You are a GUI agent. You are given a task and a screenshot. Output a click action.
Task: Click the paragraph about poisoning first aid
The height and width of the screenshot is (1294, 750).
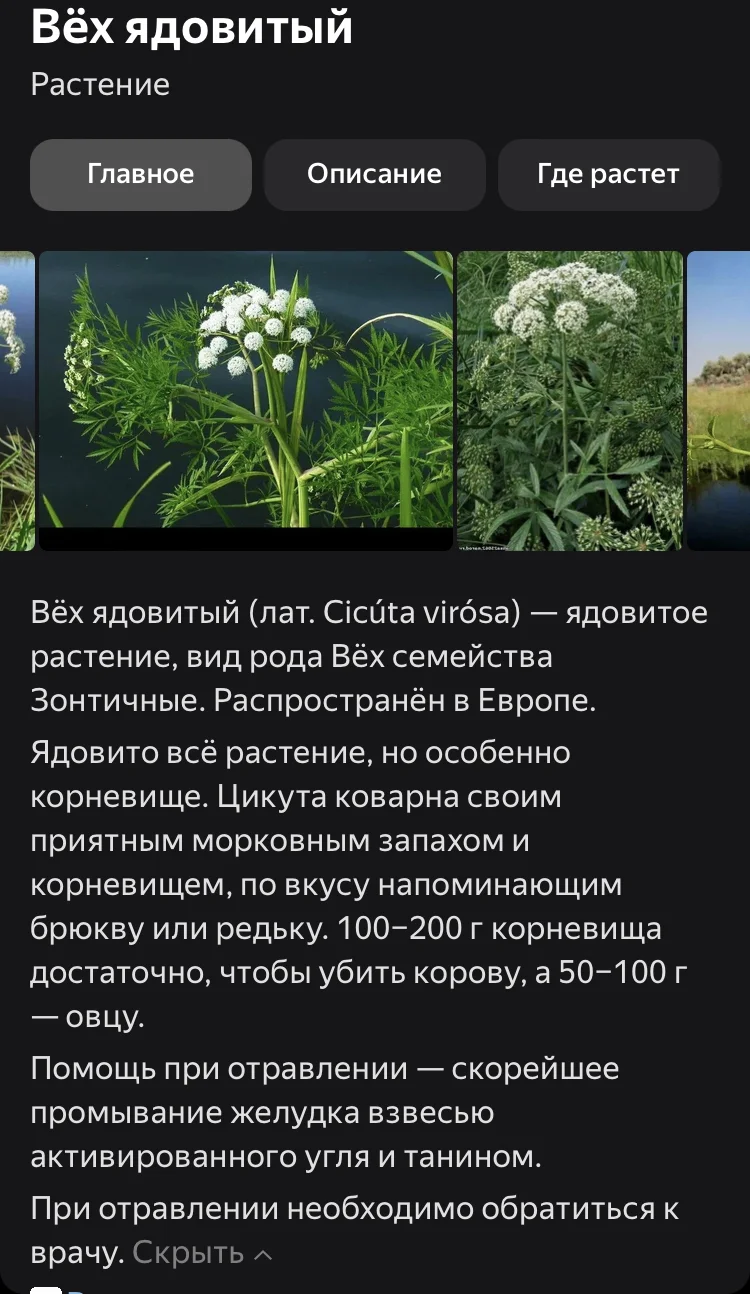tap(330, 1112)
